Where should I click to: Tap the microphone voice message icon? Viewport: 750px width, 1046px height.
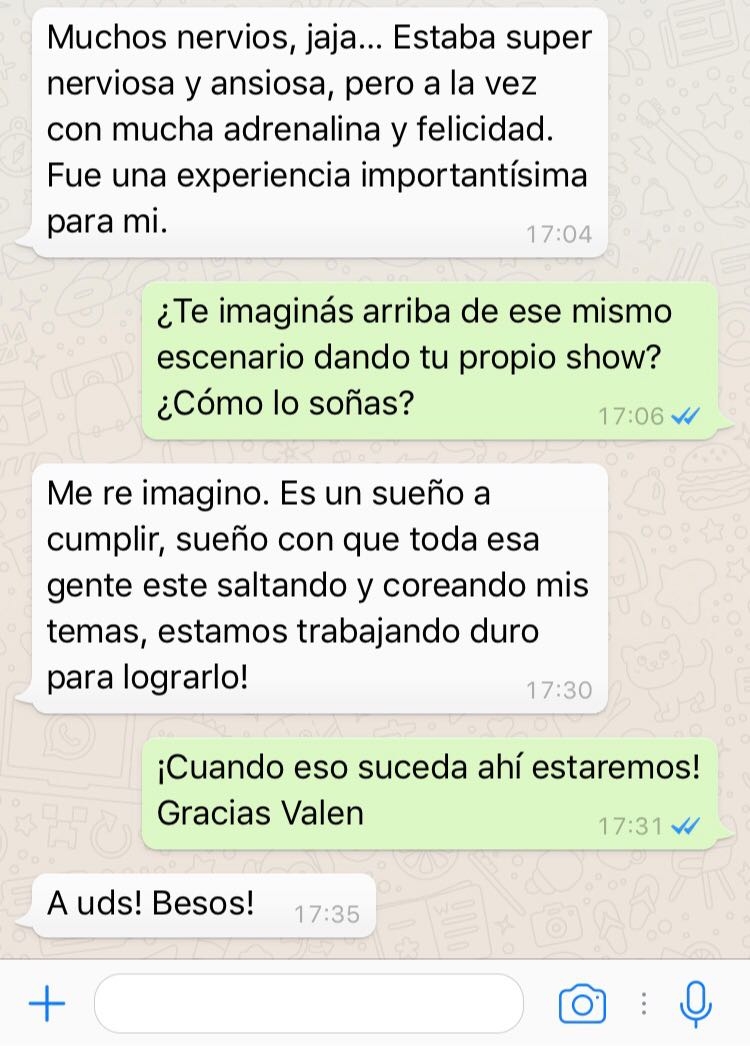point(695,1003)
